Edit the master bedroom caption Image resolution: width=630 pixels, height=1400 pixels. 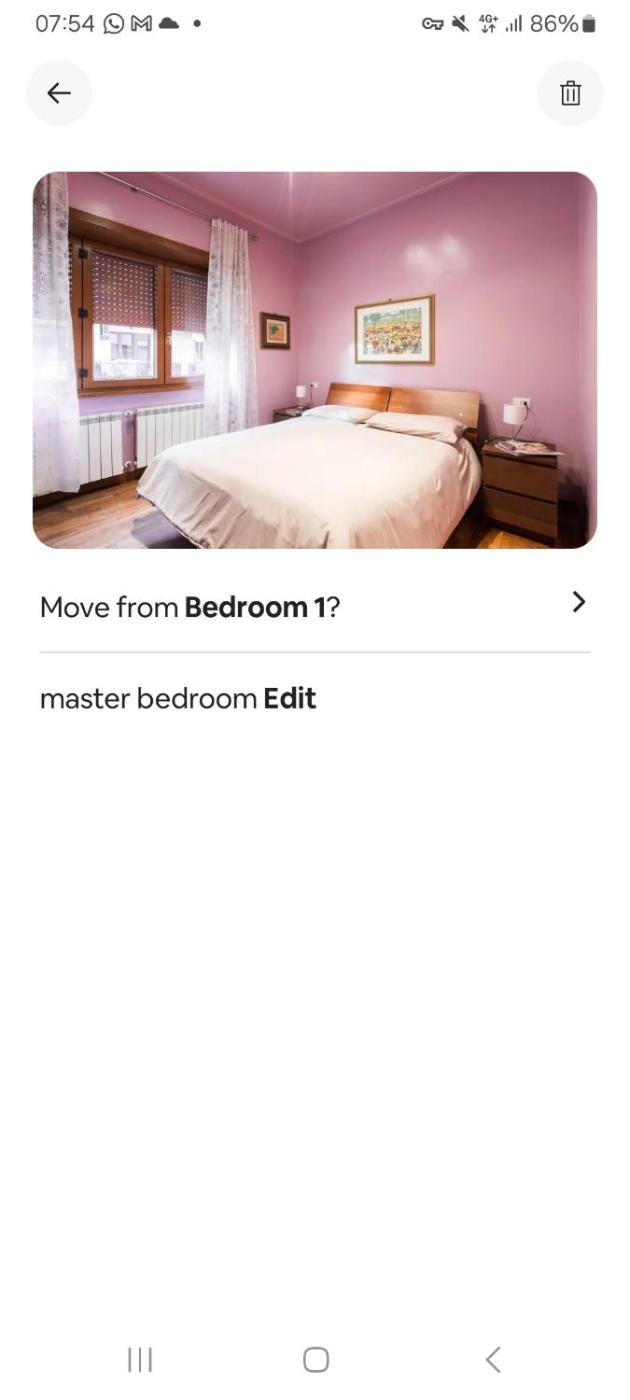pos(289,698)
